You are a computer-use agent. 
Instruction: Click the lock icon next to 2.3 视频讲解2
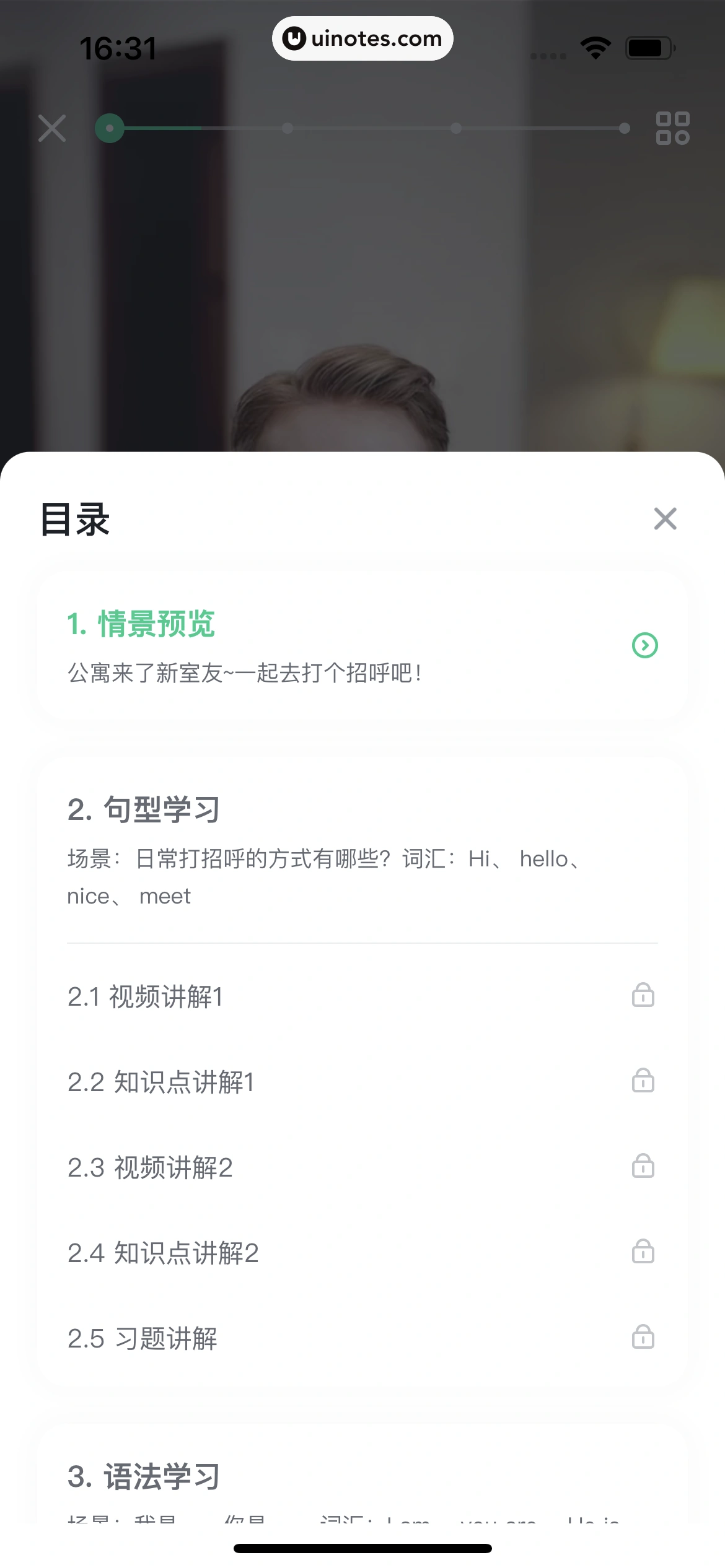[643, 1167]
